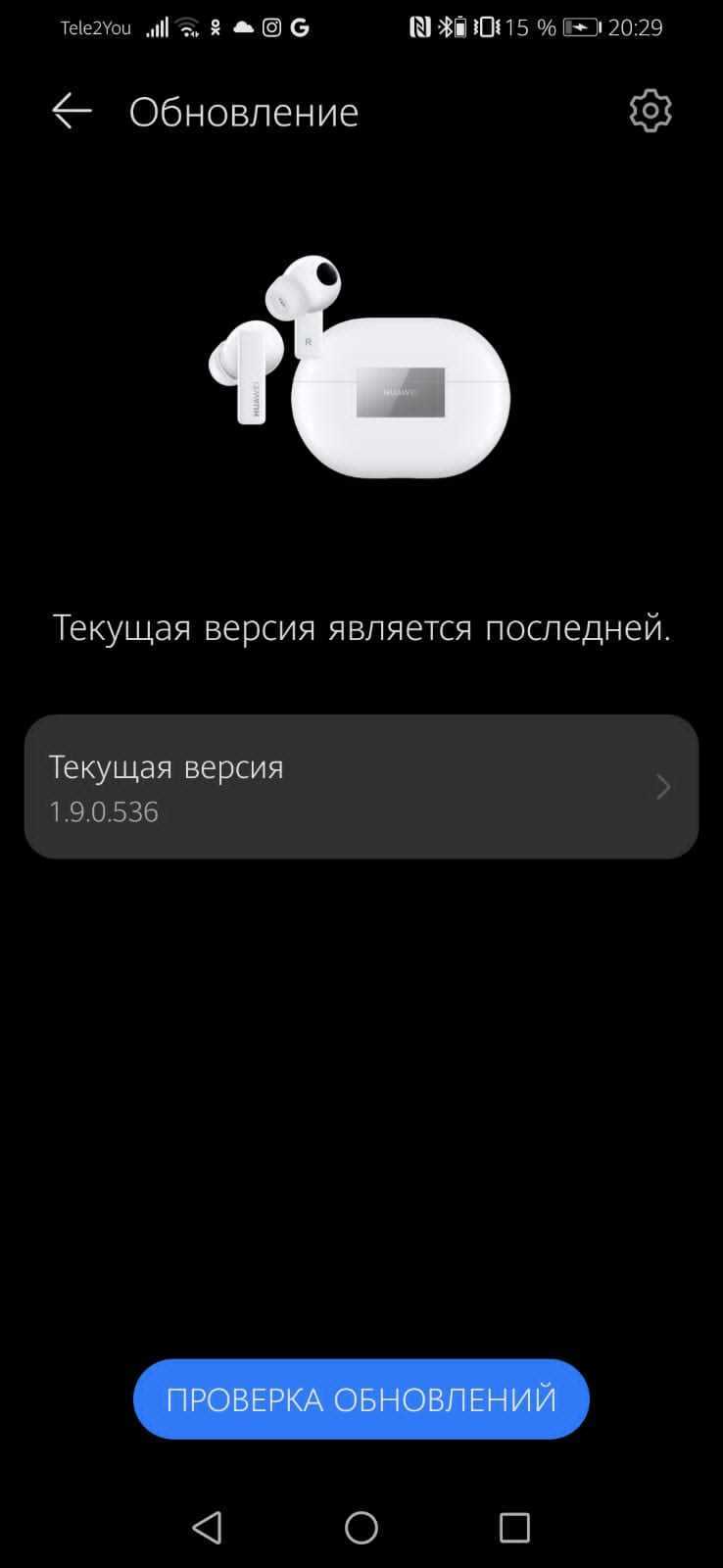Go back from the Обновление screen

[x=72, y=111]
